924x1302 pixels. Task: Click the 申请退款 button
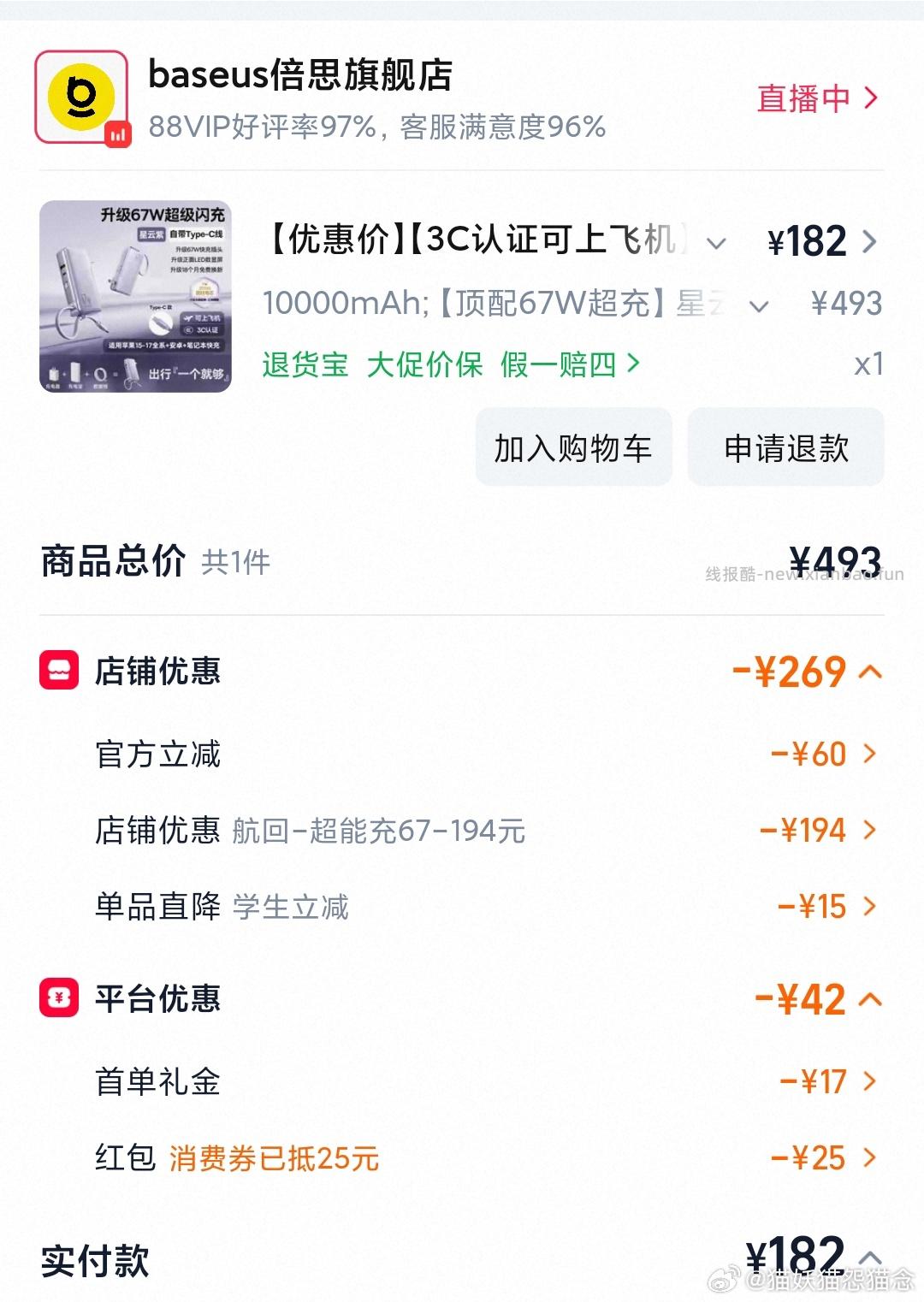785,447
